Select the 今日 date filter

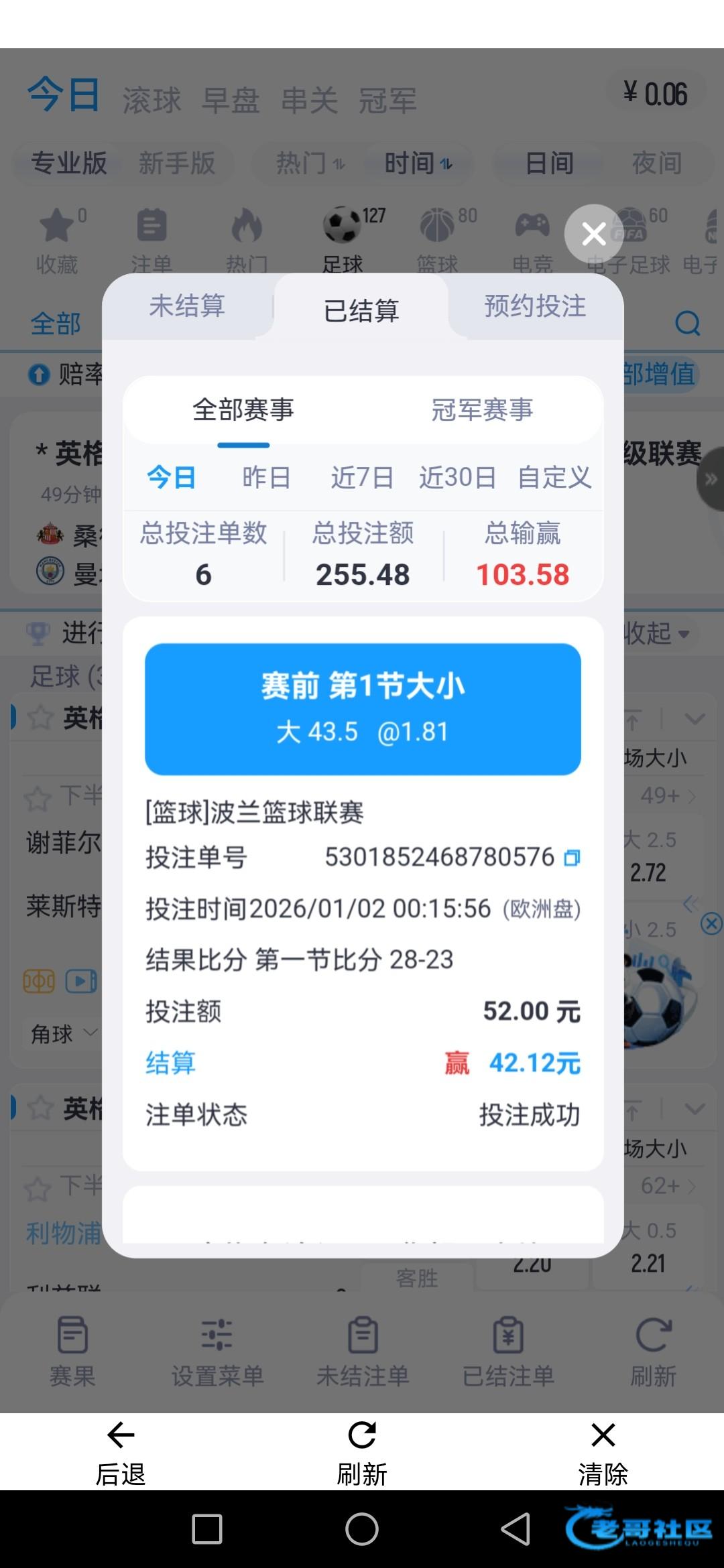tap(171, 478)
